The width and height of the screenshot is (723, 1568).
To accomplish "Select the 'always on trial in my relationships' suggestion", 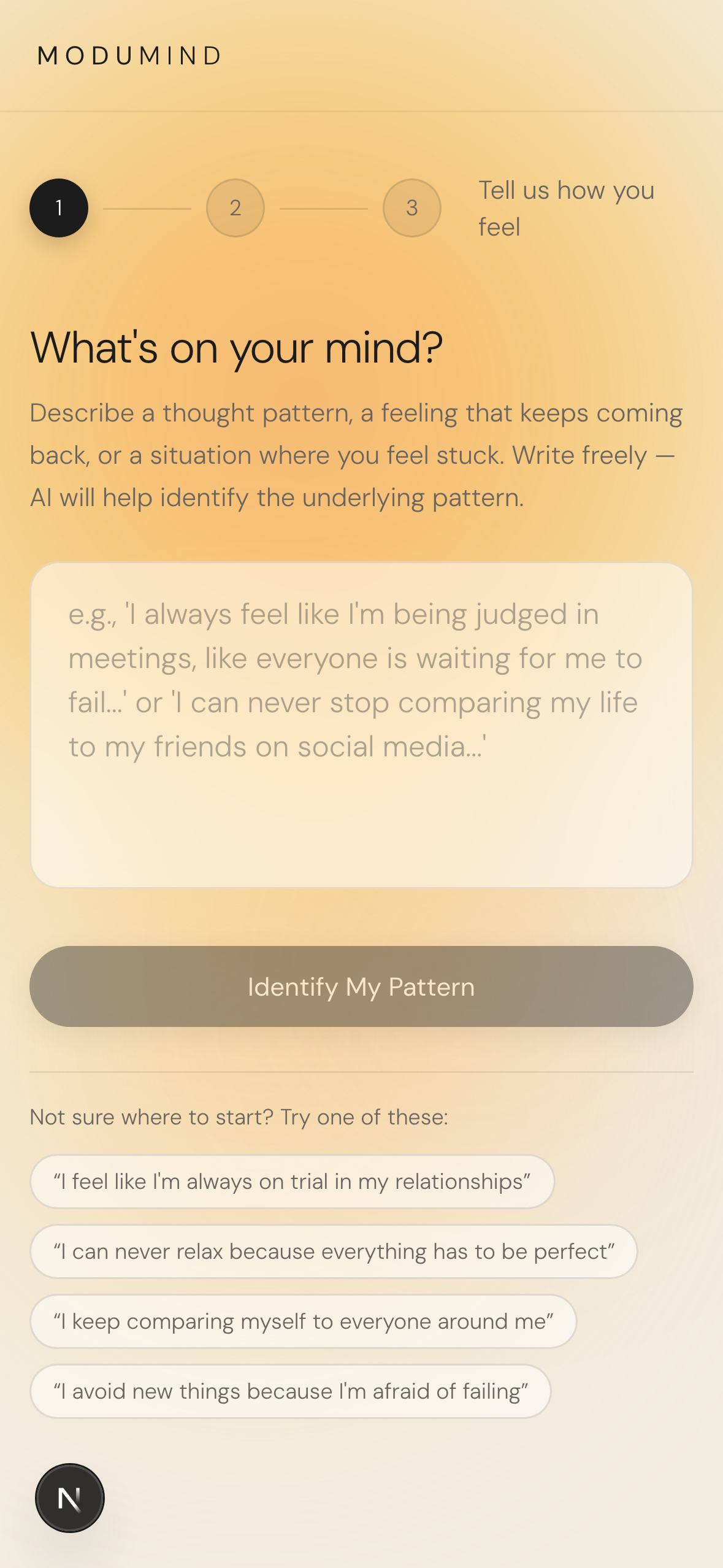I will click(x=292, y=1182).
